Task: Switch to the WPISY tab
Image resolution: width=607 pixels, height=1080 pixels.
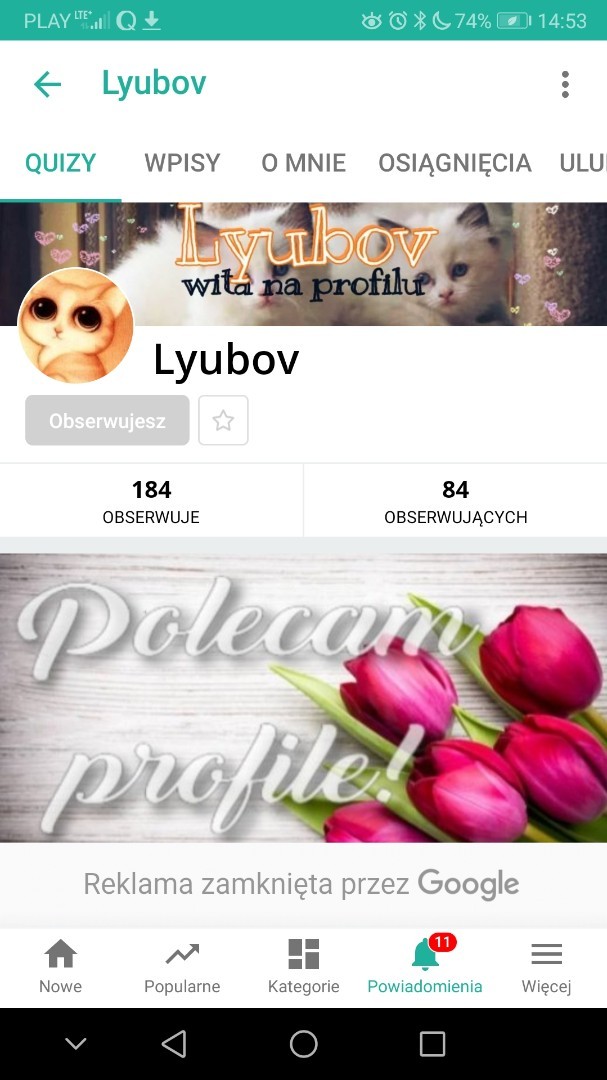Action: (182, 163)
